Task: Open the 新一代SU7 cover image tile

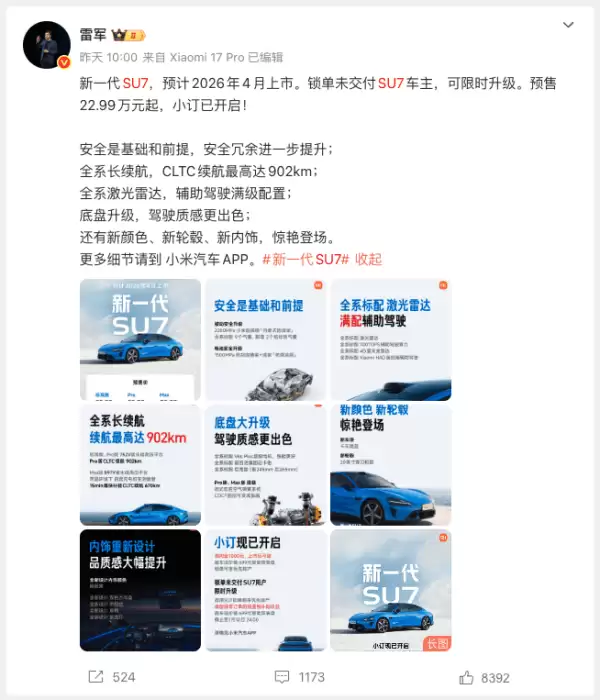Action: (x=140, y=340)
